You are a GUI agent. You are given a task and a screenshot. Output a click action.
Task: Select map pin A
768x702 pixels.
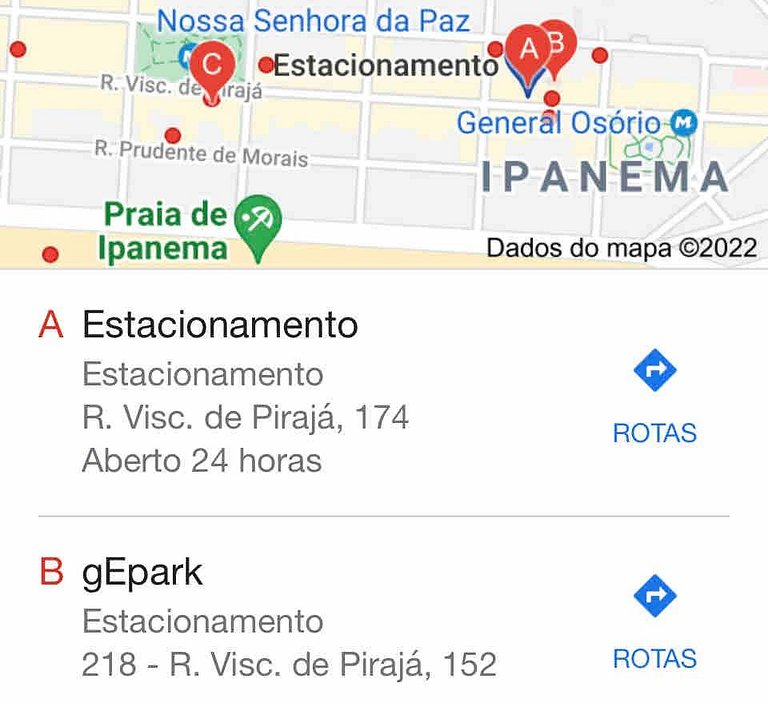[x=526, y=50]
